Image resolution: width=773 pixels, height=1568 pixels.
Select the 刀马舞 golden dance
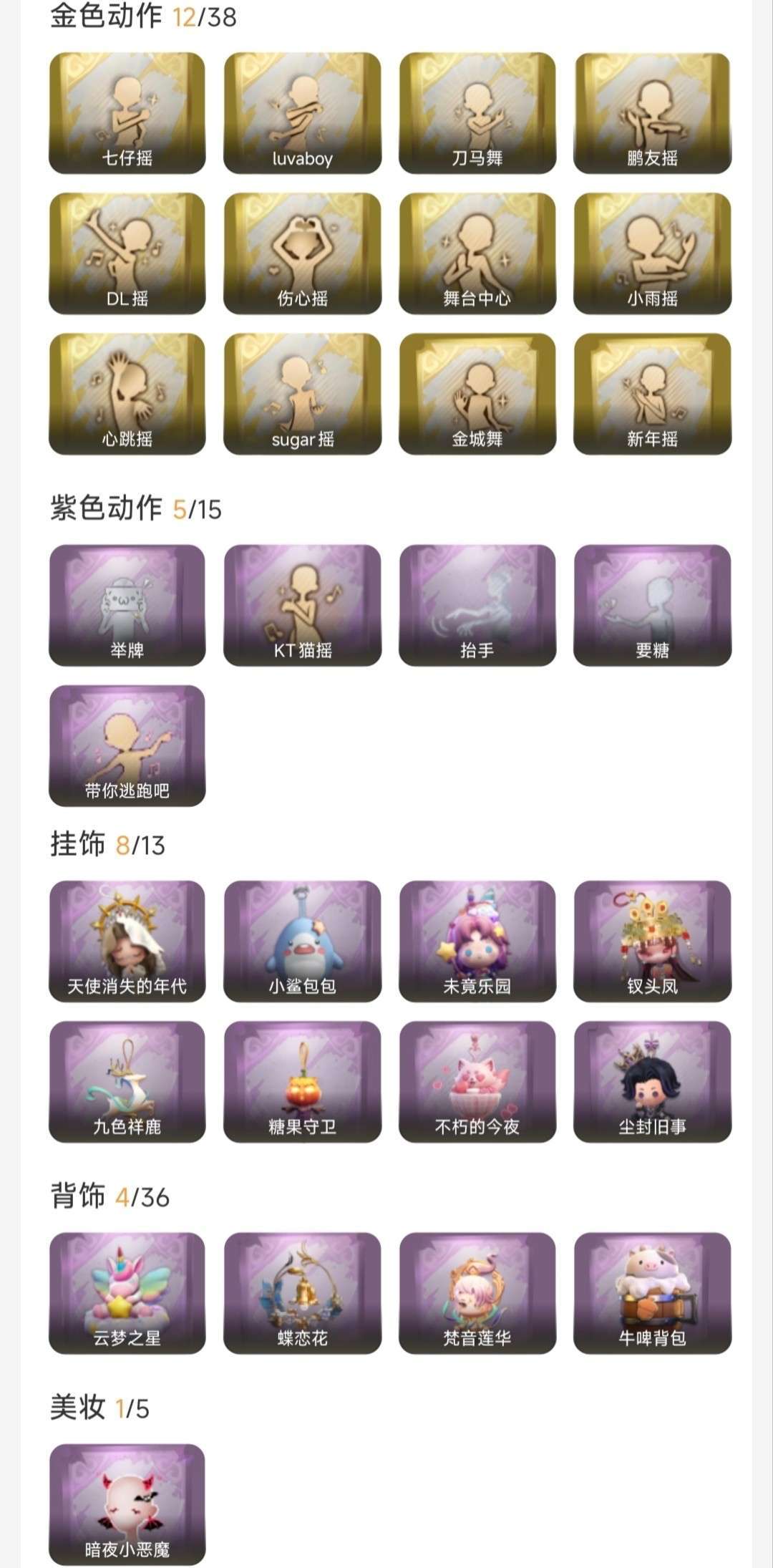pyautogui.click(x=478, y=113)
